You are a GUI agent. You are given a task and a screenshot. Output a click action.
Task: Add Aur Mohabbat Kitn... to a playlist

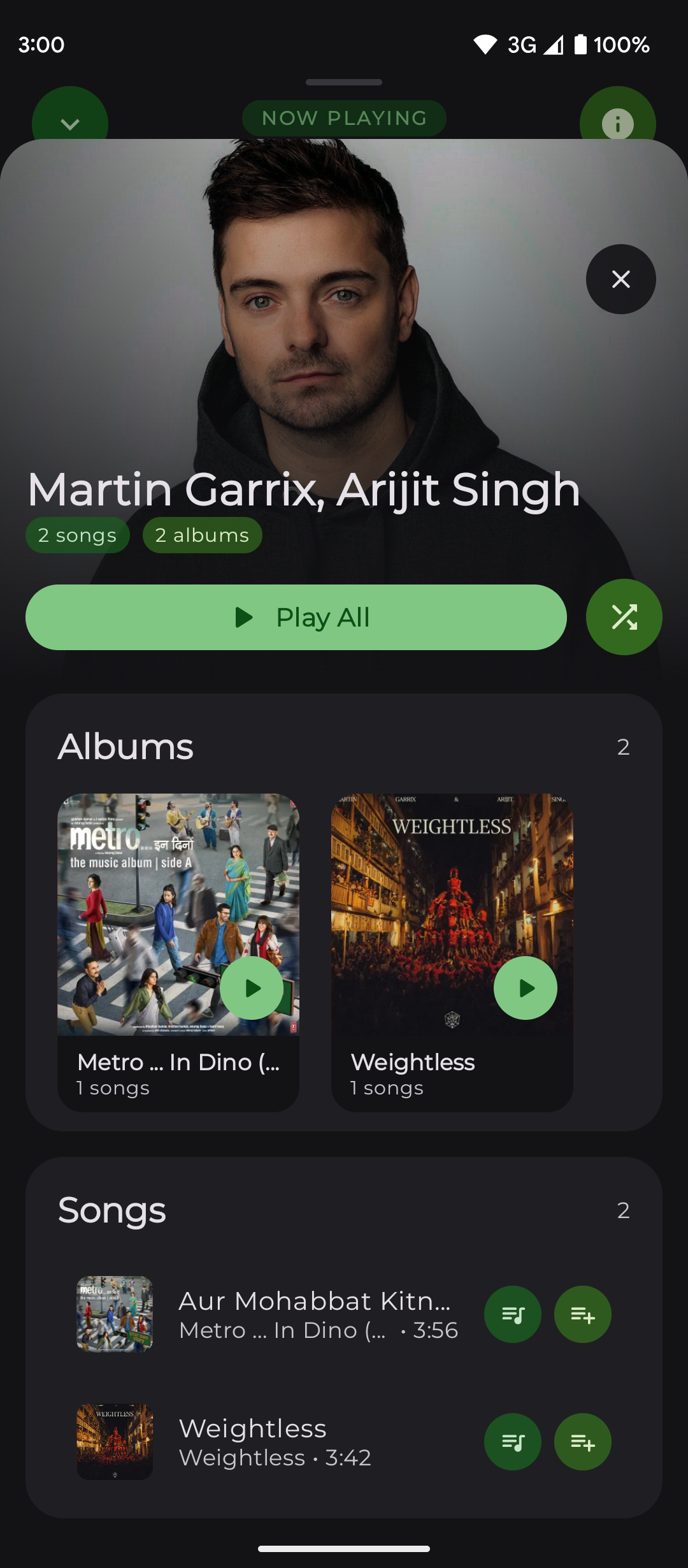(582, 1314)
